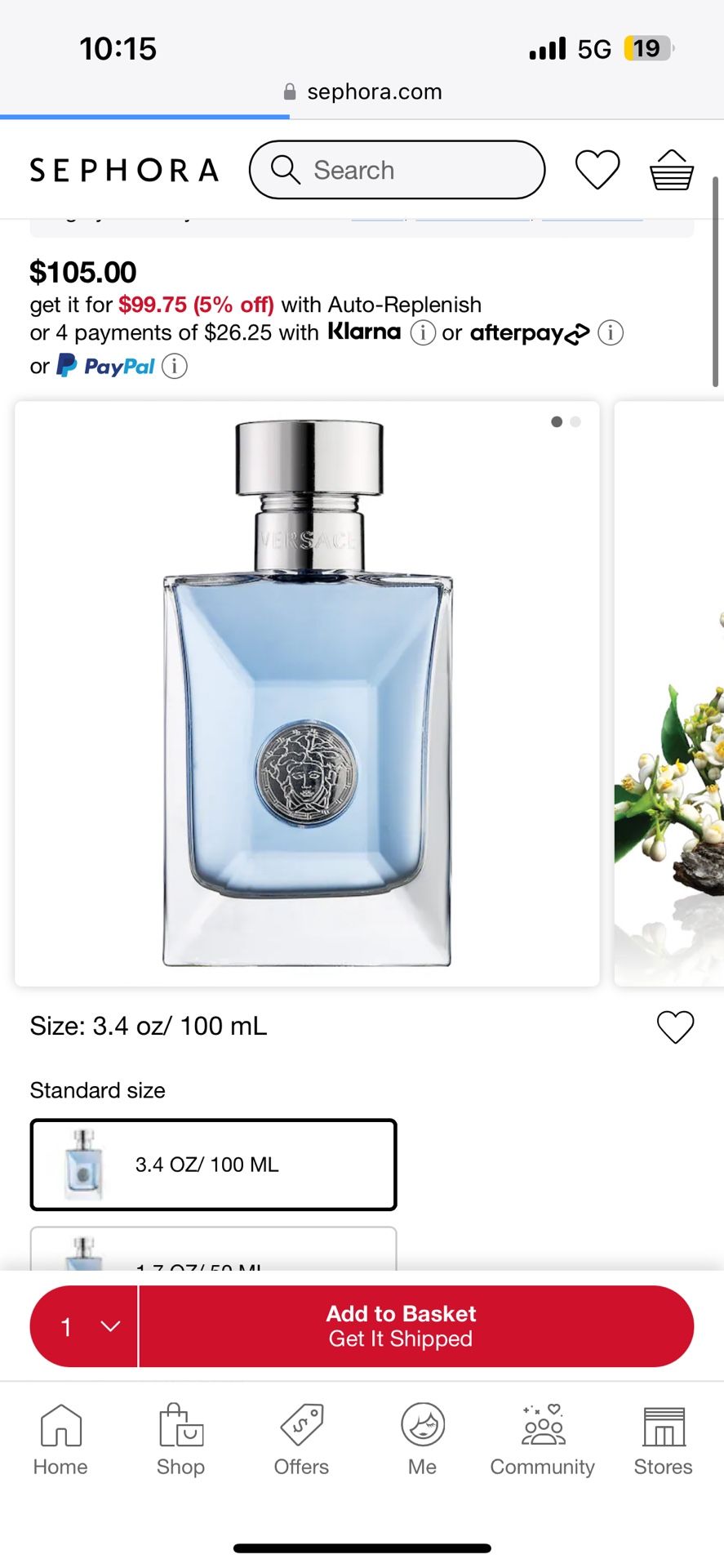This screenshot has width=724, height=1568.
Task: Tap the Sephora logo
Action: pos(123,169)
